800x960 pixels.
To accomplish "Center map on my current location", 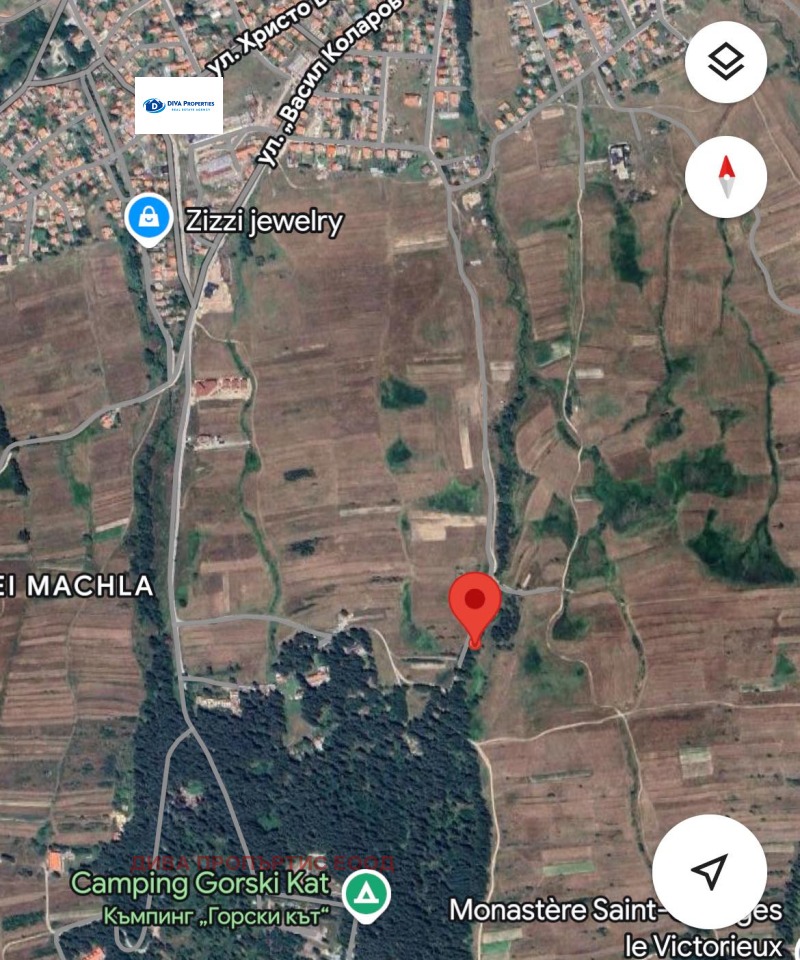I will tap(709, 871).
